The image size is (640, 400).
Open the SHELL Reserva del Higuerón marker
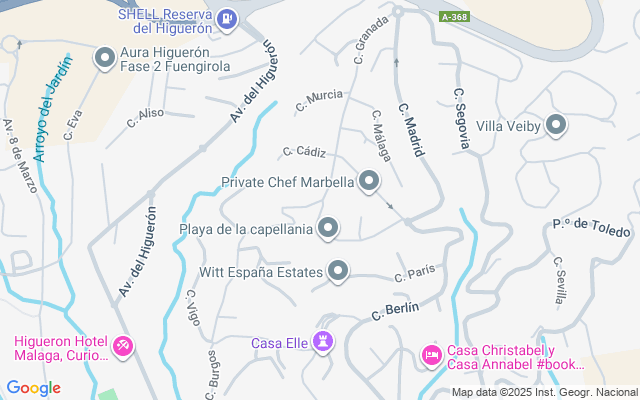(228, 17)
